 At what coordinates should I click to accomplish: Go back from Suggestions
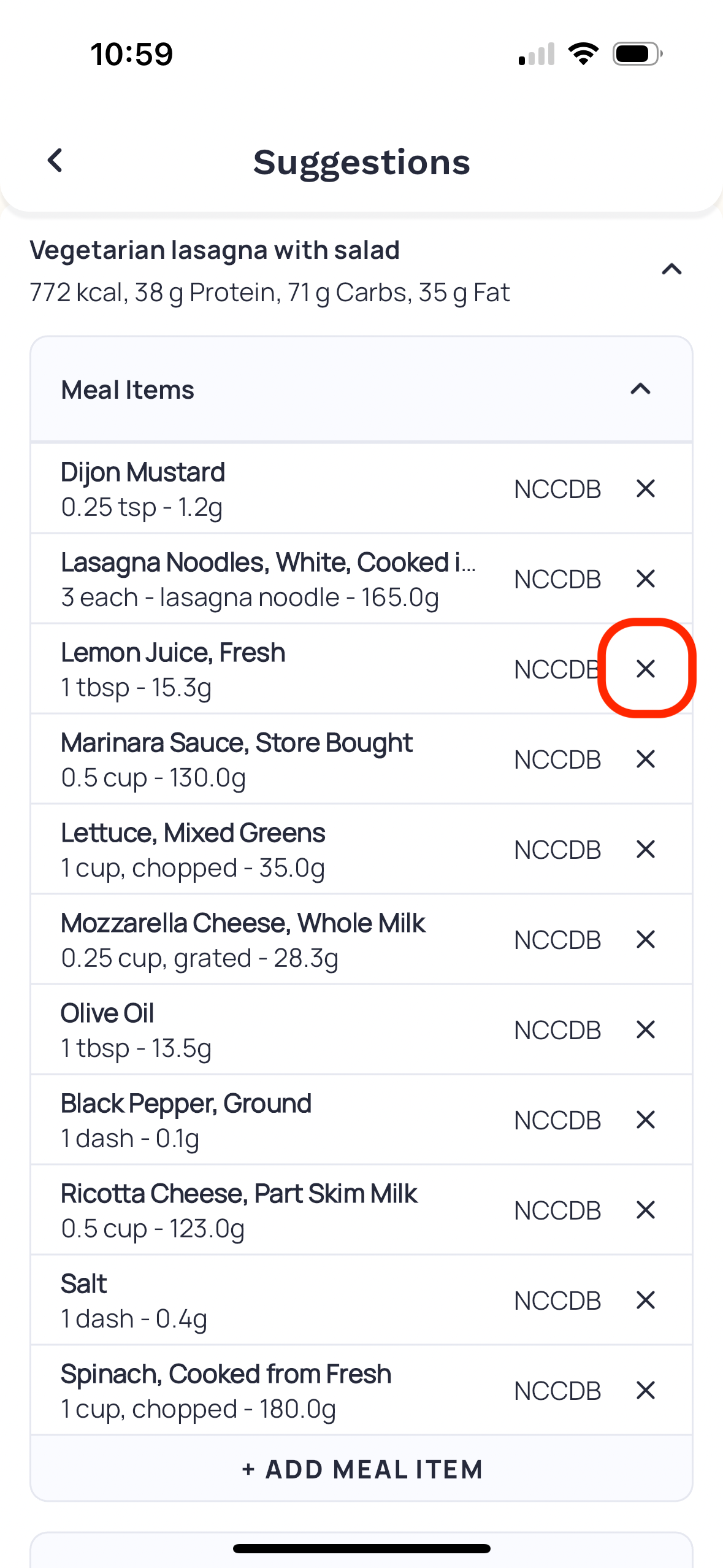tap(55, 161)
